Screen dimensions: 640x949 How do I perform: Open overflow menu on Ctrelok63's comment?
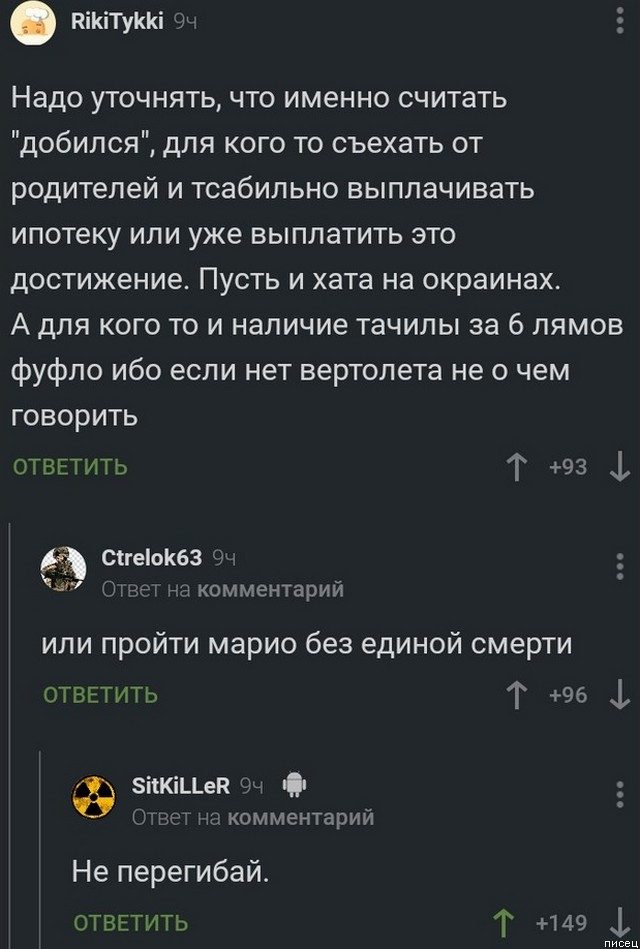pos(619,569)
